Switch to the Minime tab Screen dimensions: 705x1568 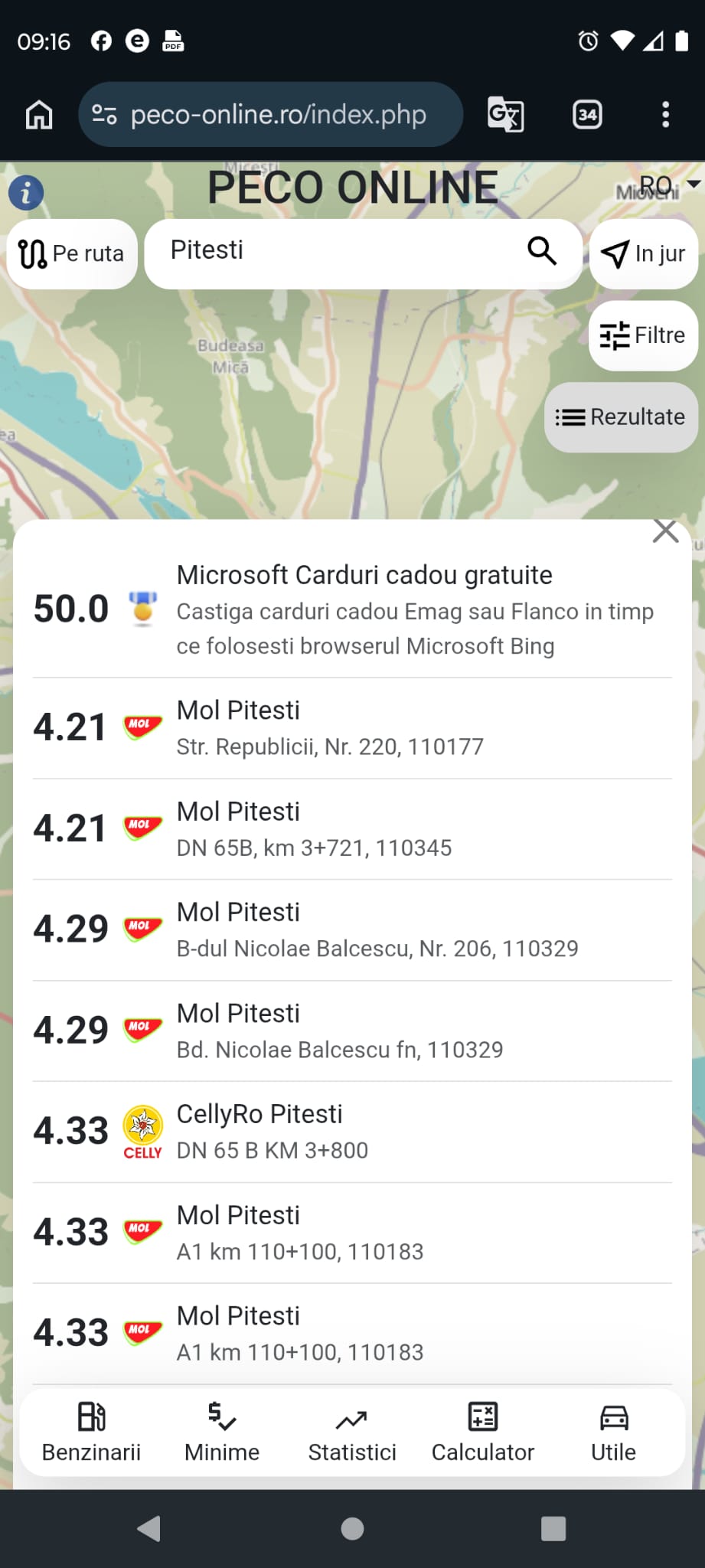(x=222, y=1432)
